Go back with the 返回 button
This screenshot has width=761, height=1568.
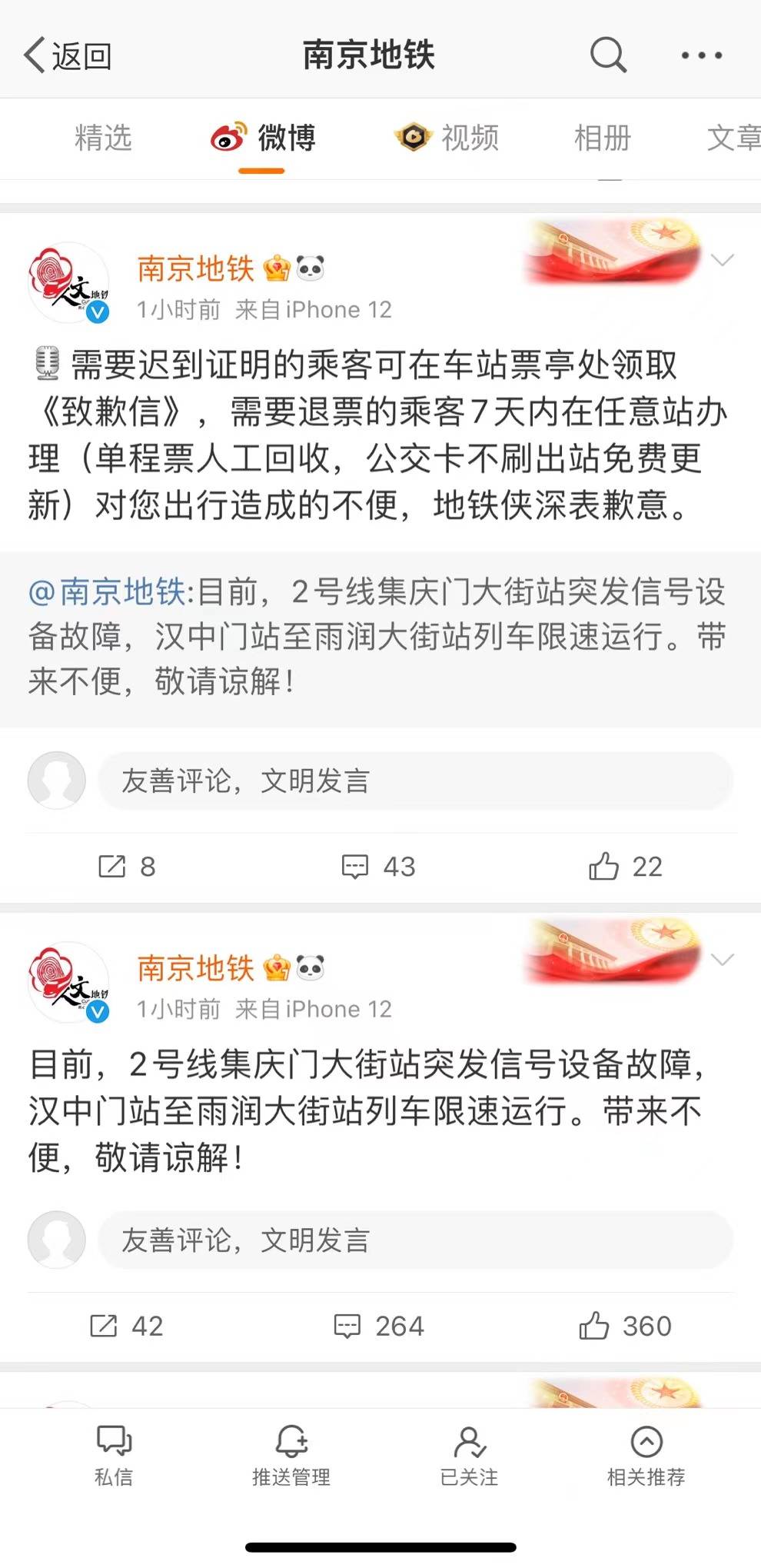(68, 55)
